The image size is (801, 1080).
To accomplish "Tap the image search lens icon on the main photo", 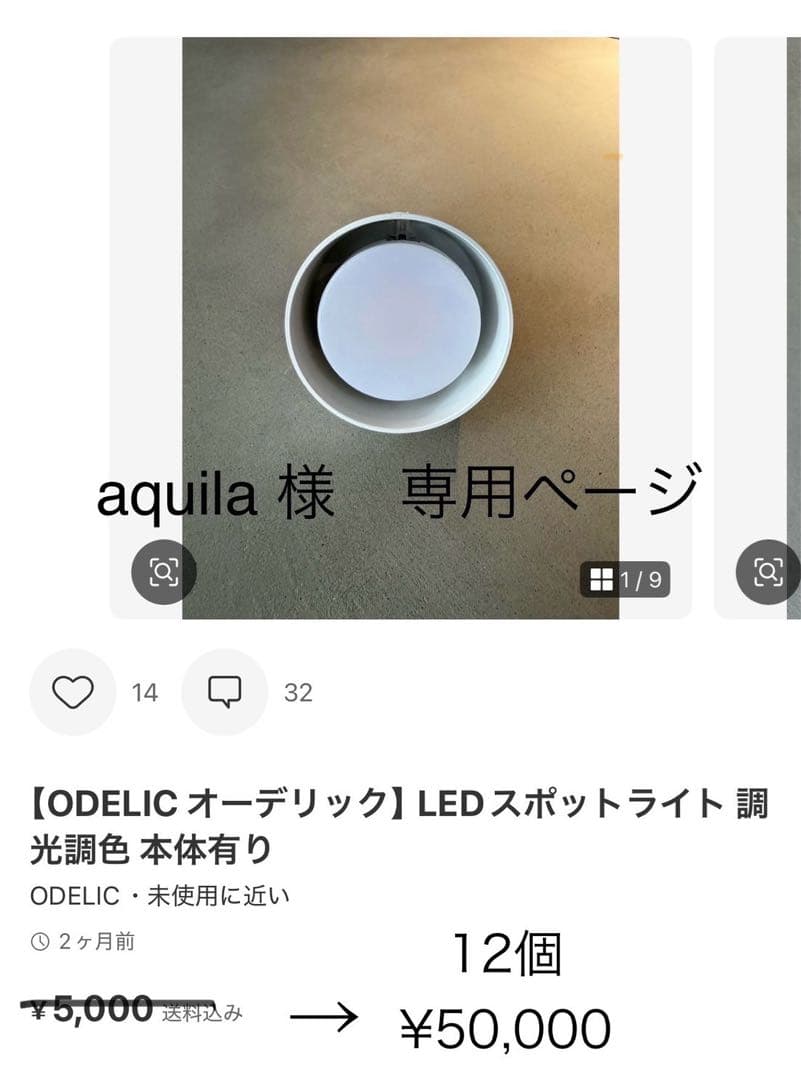I will [x=162, y=571].
